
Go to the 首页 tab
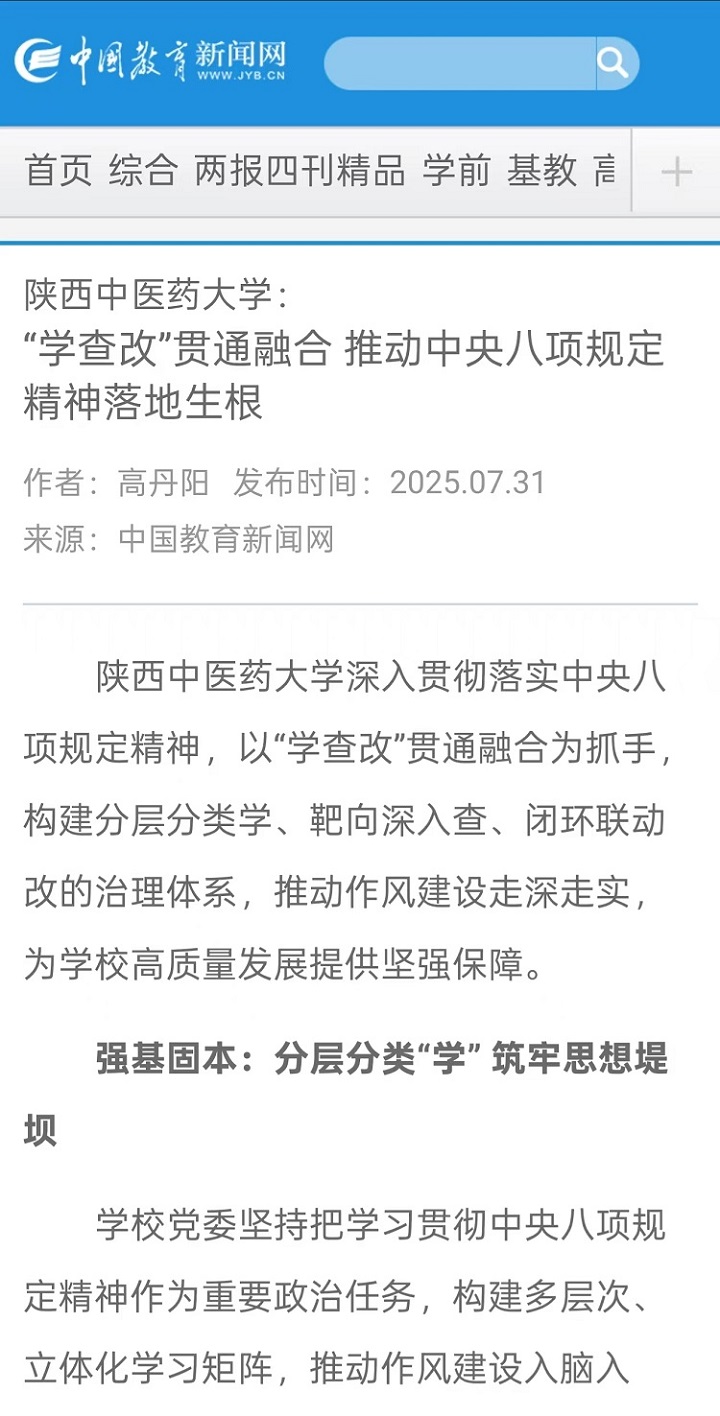58,171
